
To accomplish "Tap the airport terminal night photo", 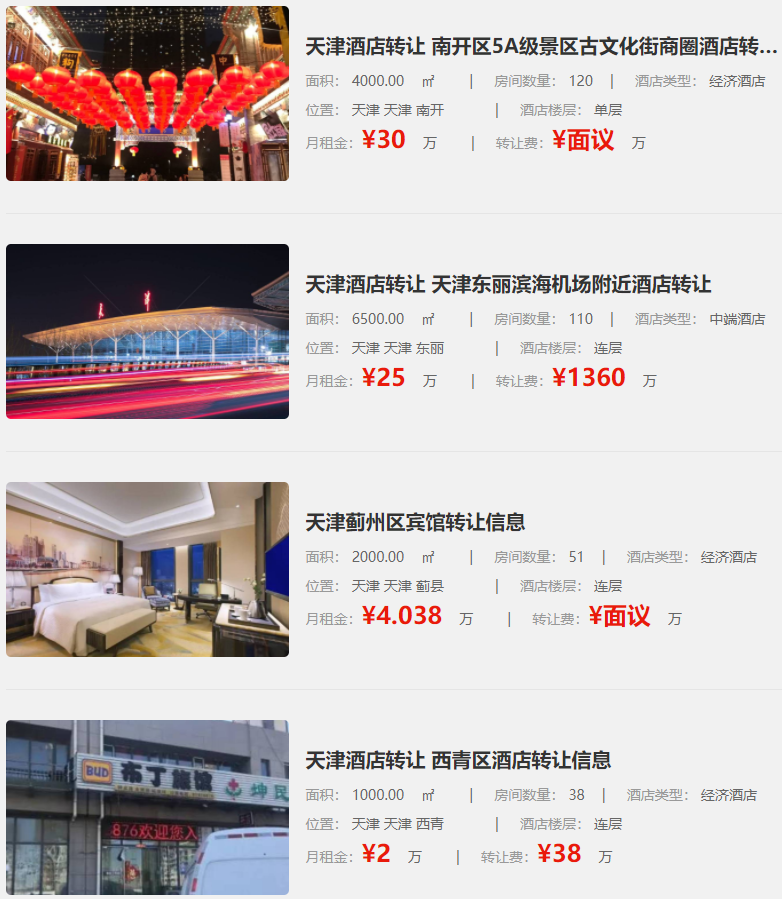I will coord(147,331).
